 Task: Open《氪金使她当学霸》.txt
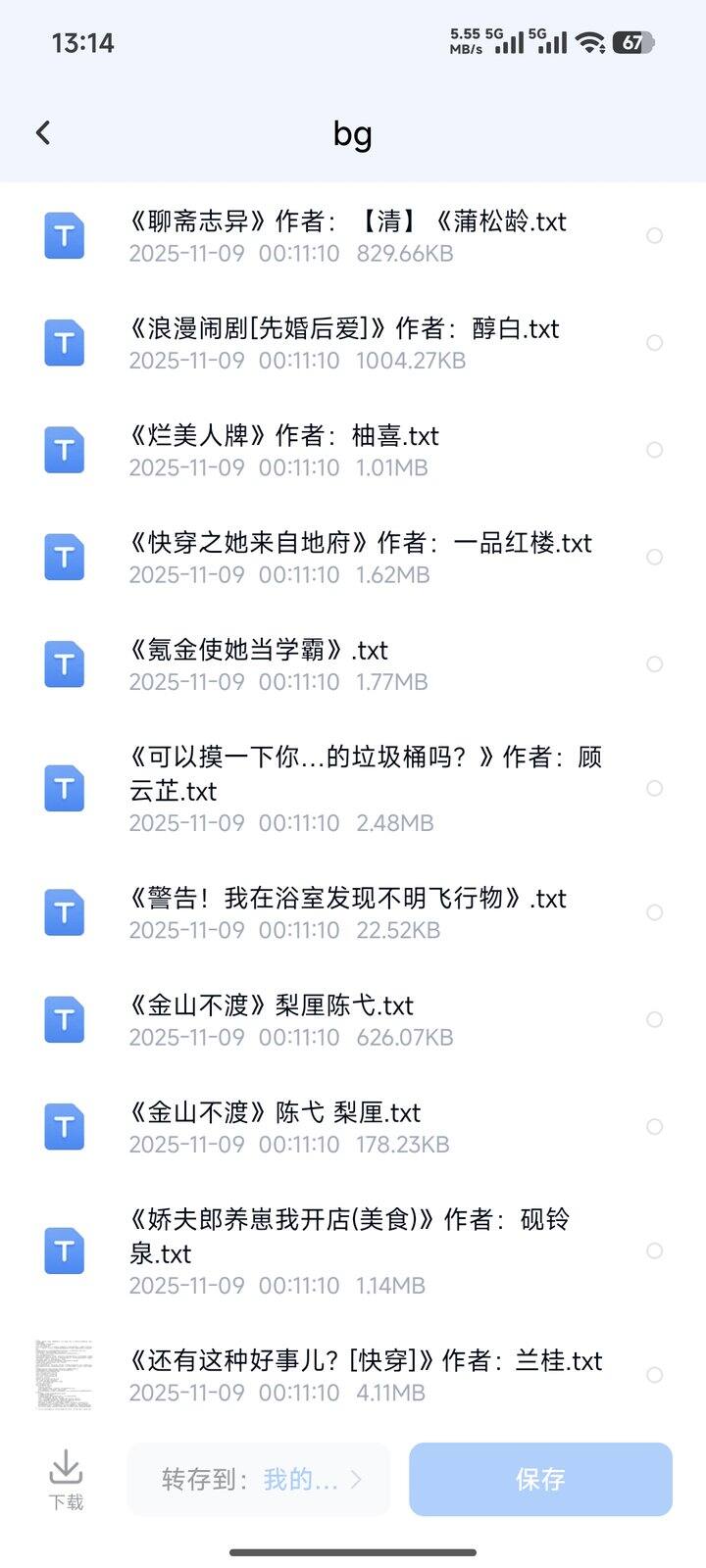259,651
